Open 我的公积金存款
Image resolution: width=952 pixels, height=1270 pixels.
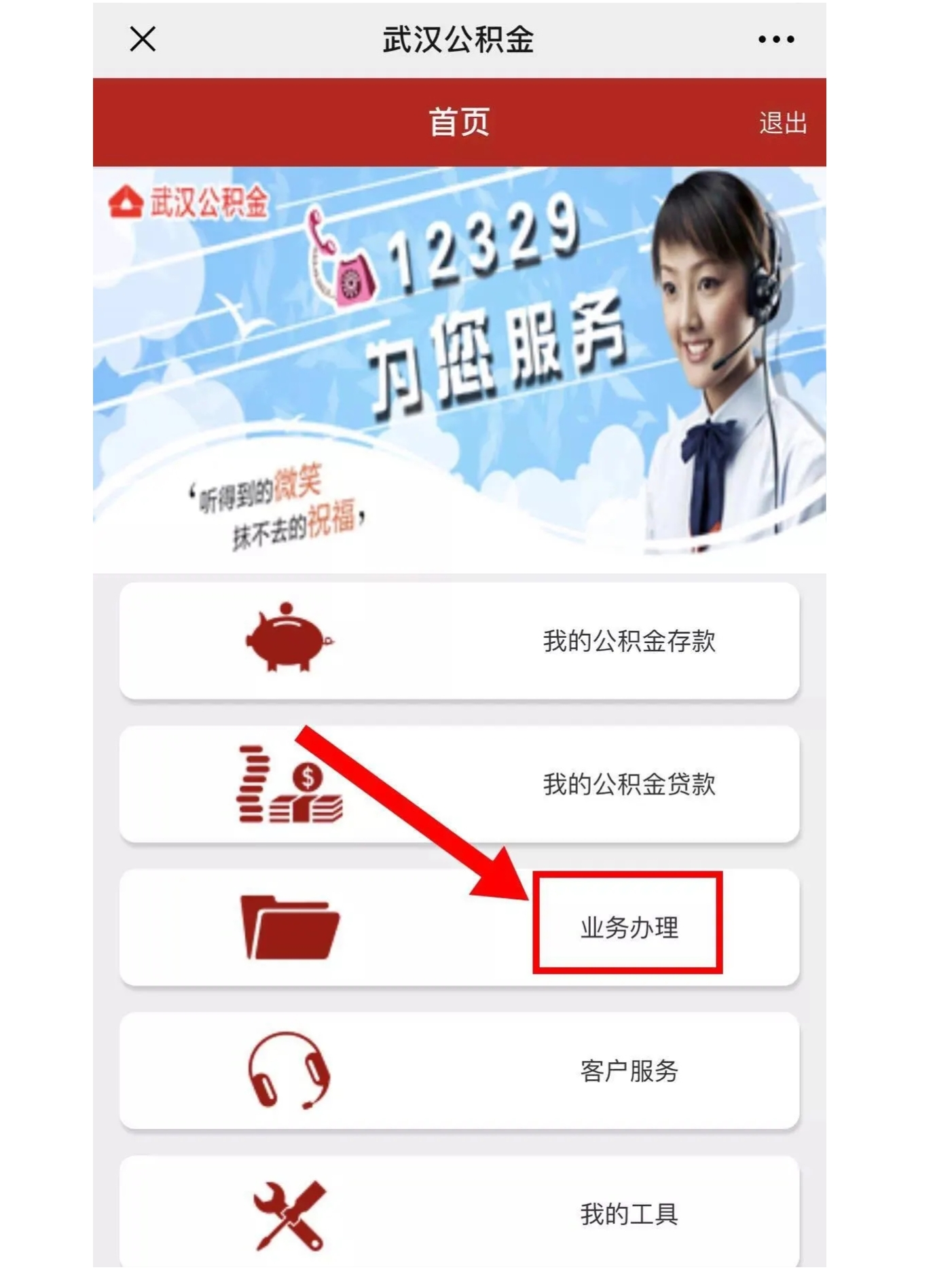click(x=459, y=640)
